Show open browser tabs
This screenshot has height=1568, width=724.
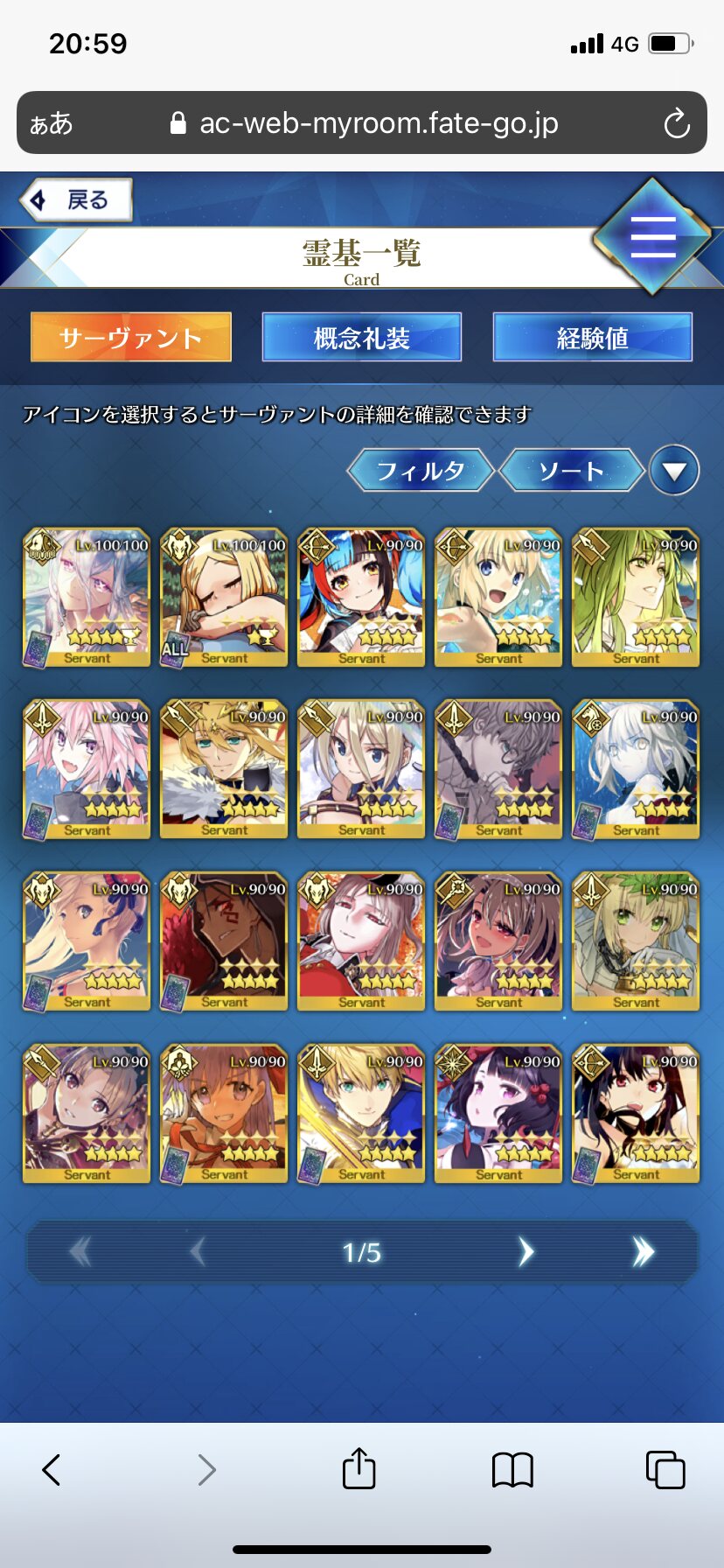[x=665, y=1469]
